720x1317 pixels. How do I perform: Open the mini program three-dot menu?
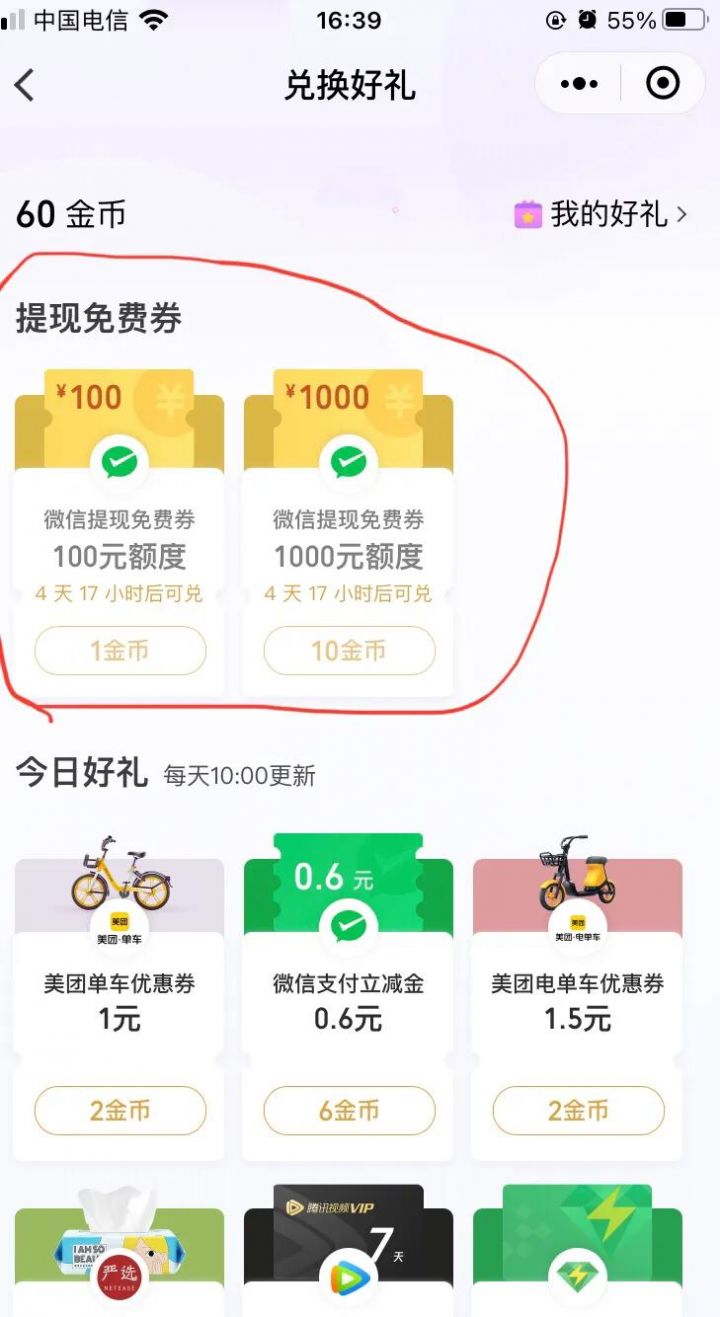[579, 84]
